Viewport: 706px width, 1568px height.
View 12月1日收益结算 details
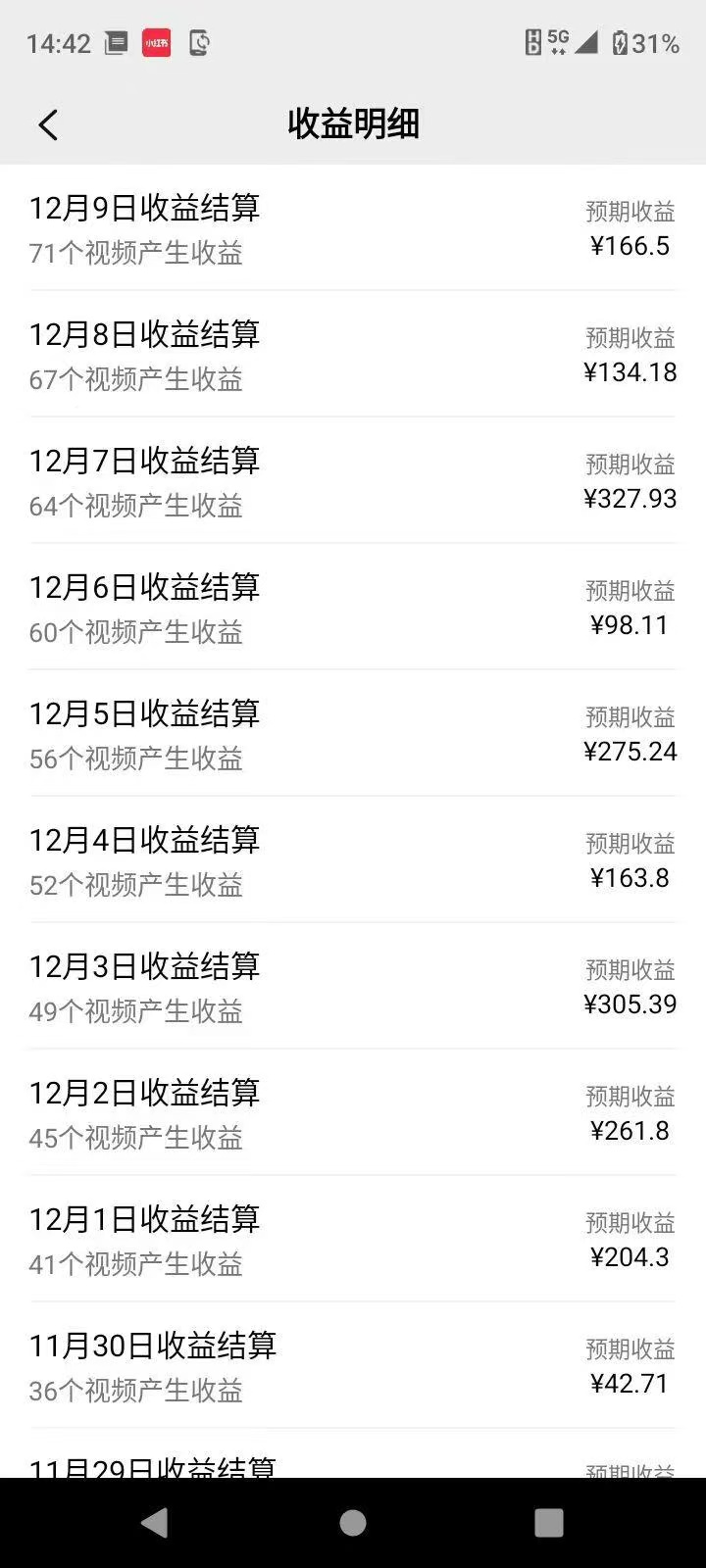pyautogui.click(x=352, y=1240)
